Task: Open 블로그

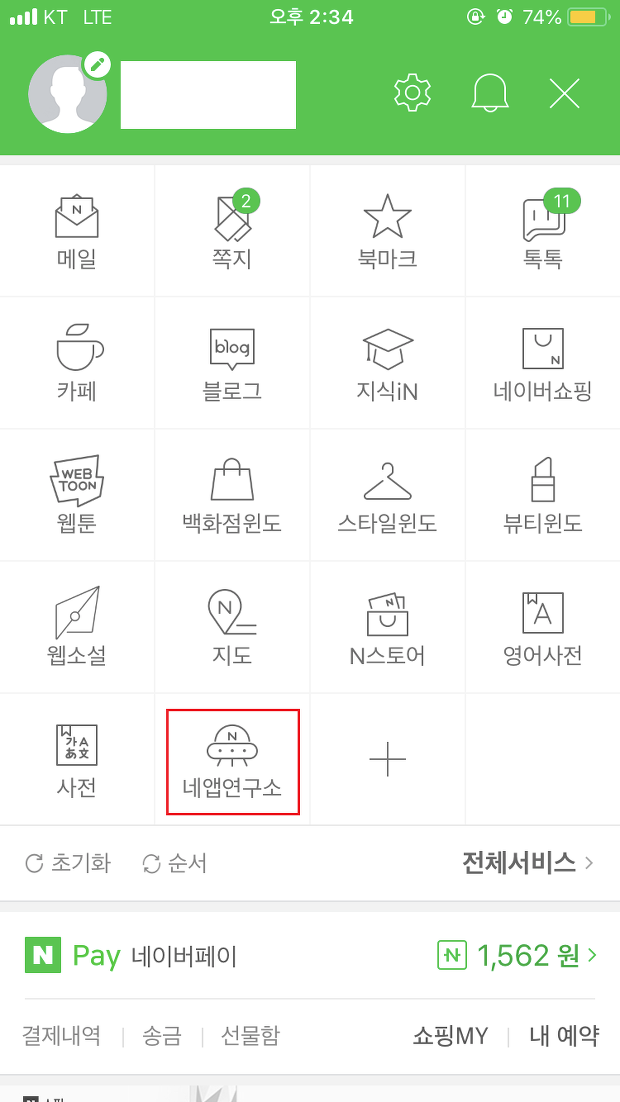Action: (x=232, y=363)
